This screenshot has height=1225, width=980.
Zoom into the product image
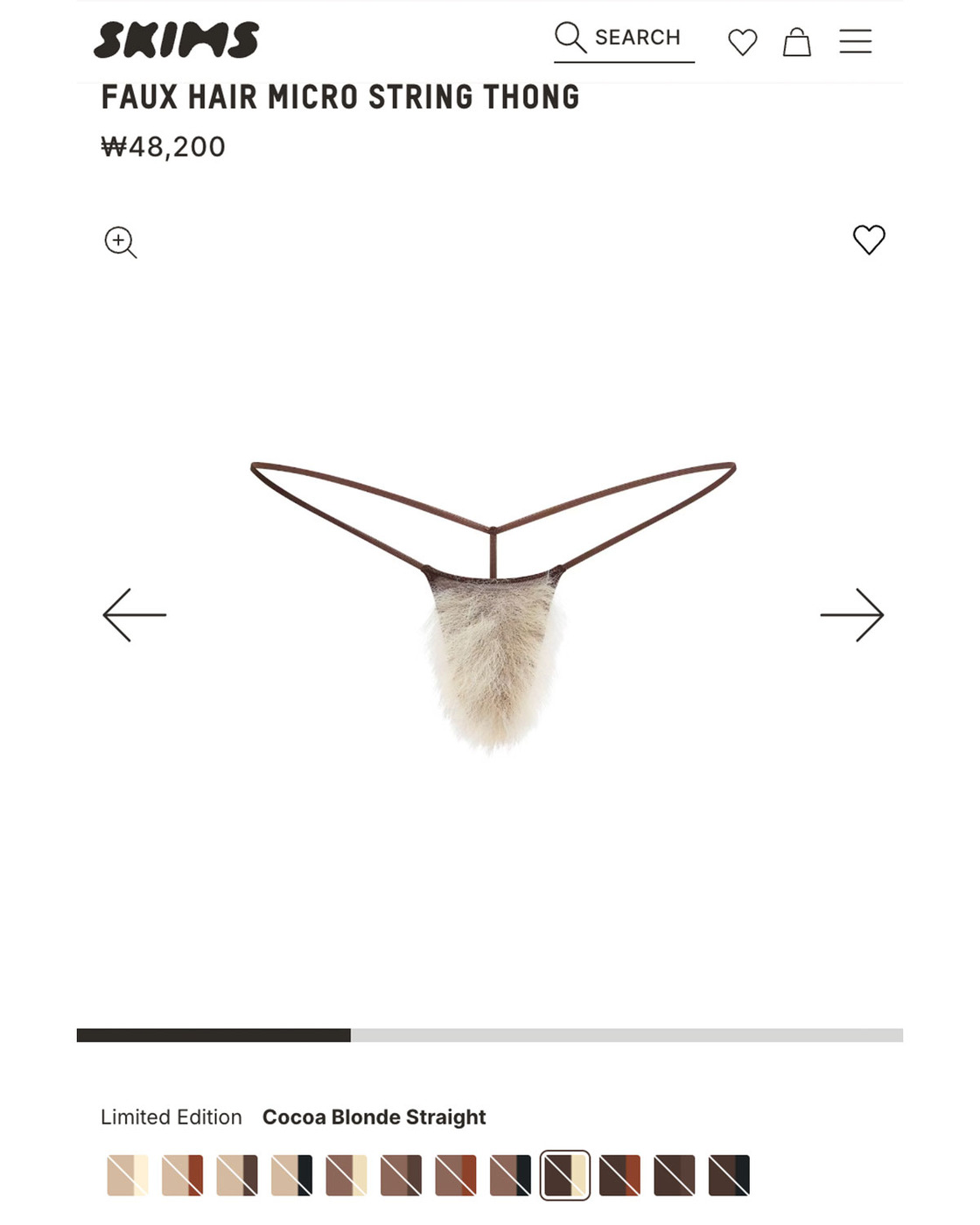pyautogui.click(x=120, y=241)
